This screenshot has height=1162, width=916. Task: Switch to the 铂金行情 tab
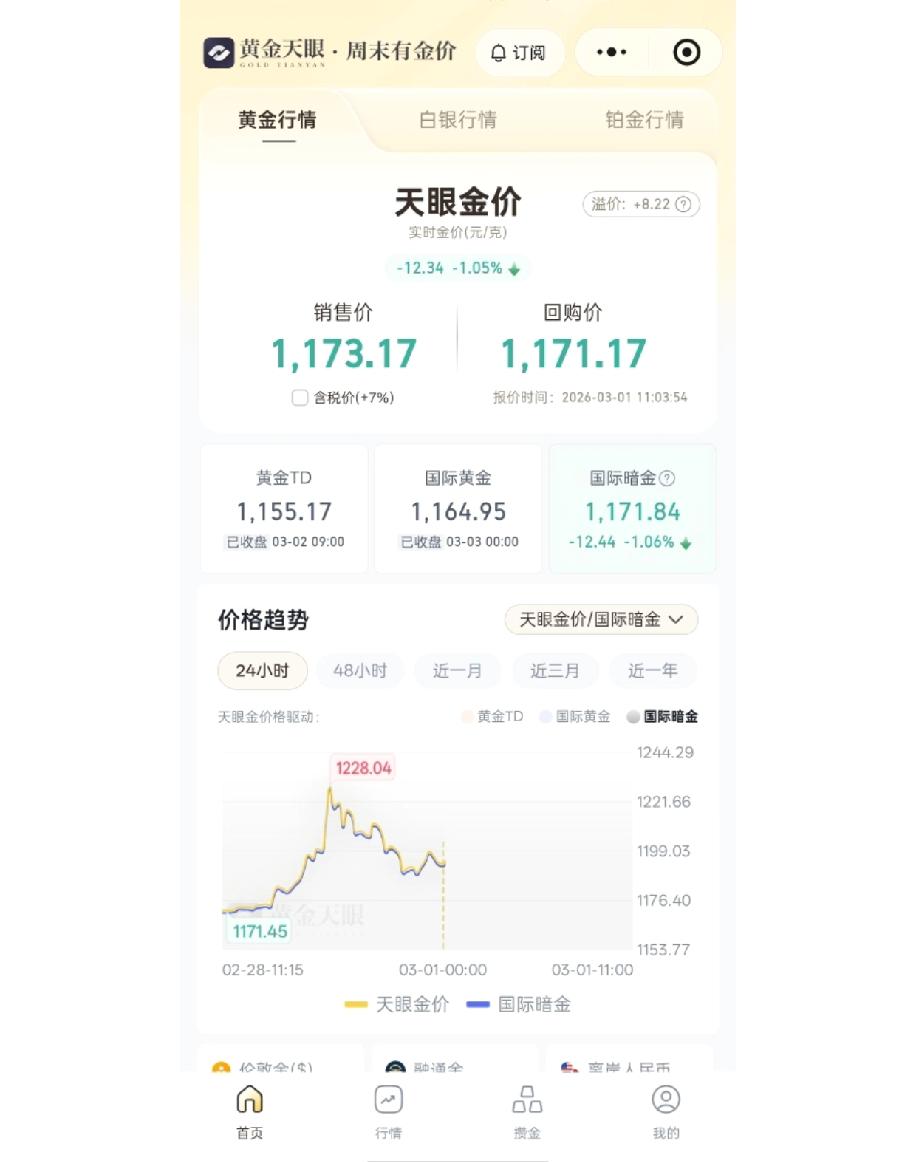pos(645,120)
